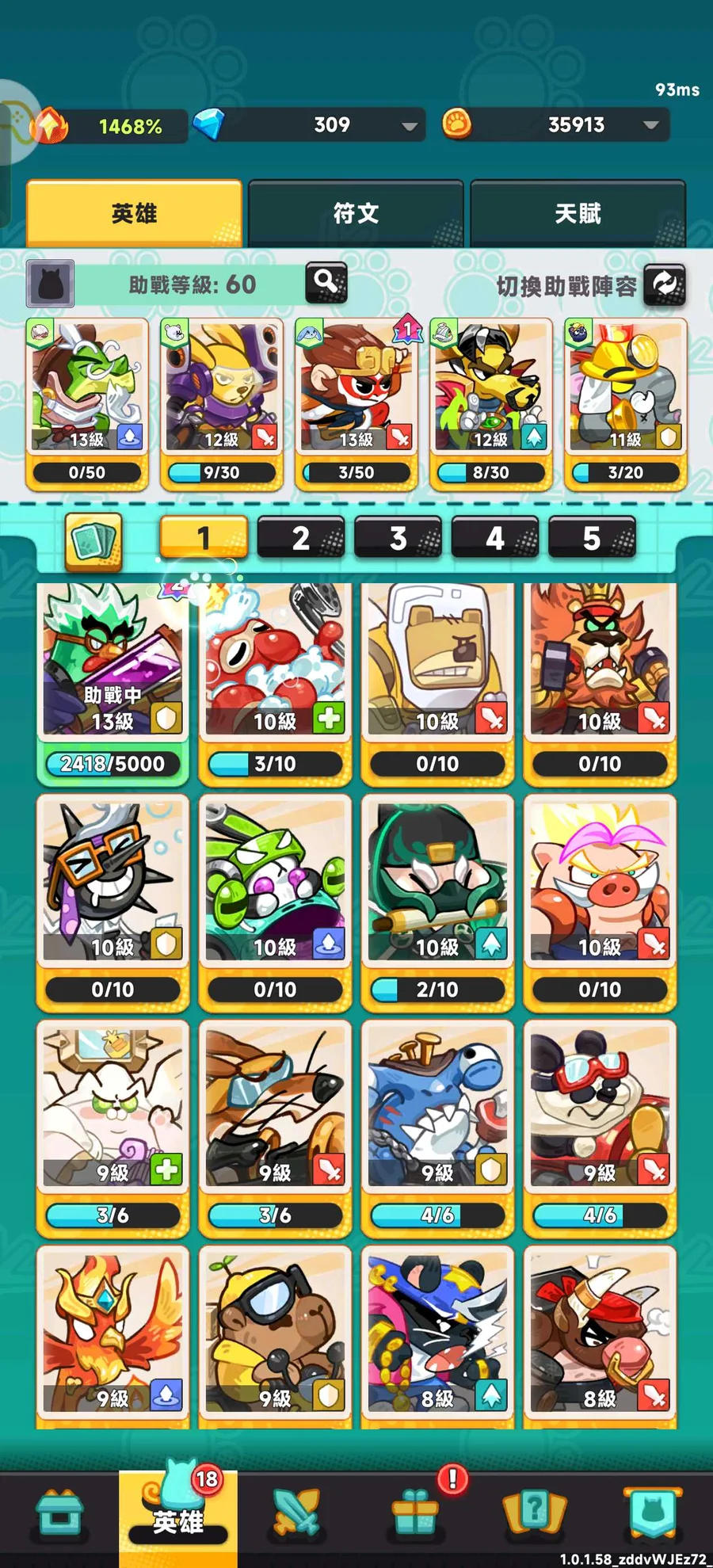Open the green hooded hero card 2/10
This screenshot has height=1568, width=713.
point(437,903)
